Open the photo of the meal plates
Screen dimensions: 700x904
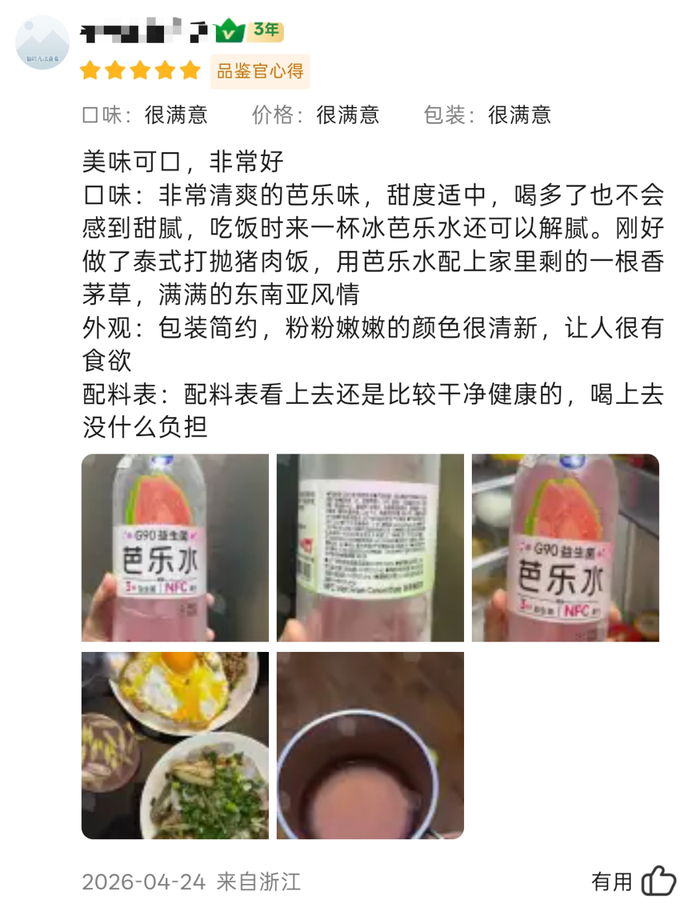[x=175, y=745]
